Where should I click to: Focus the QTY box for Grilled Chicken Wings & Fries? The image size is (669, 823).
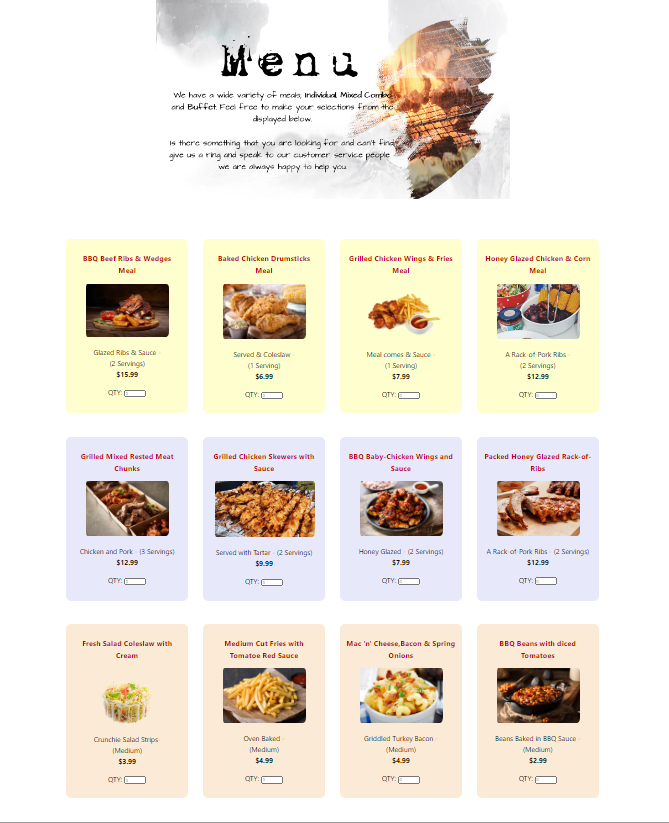coord(409,396)
